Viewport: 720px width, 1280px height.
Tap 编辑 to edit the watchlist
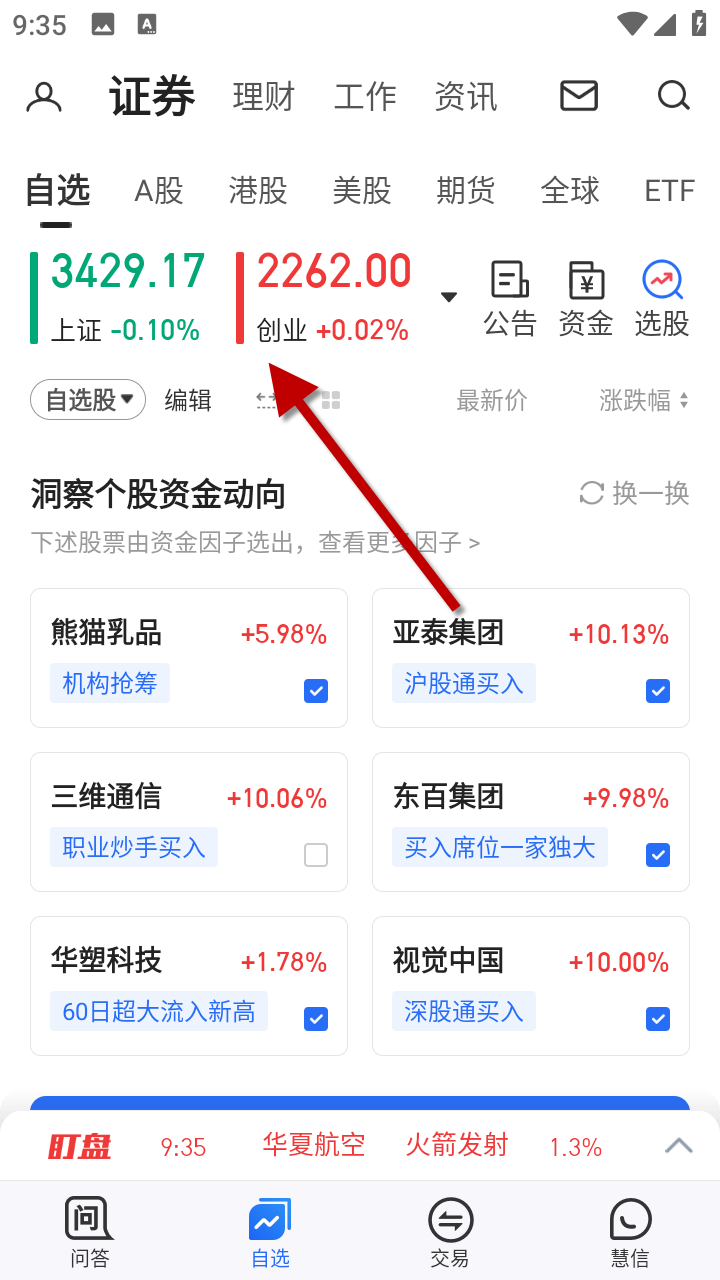tap(188, 400)
